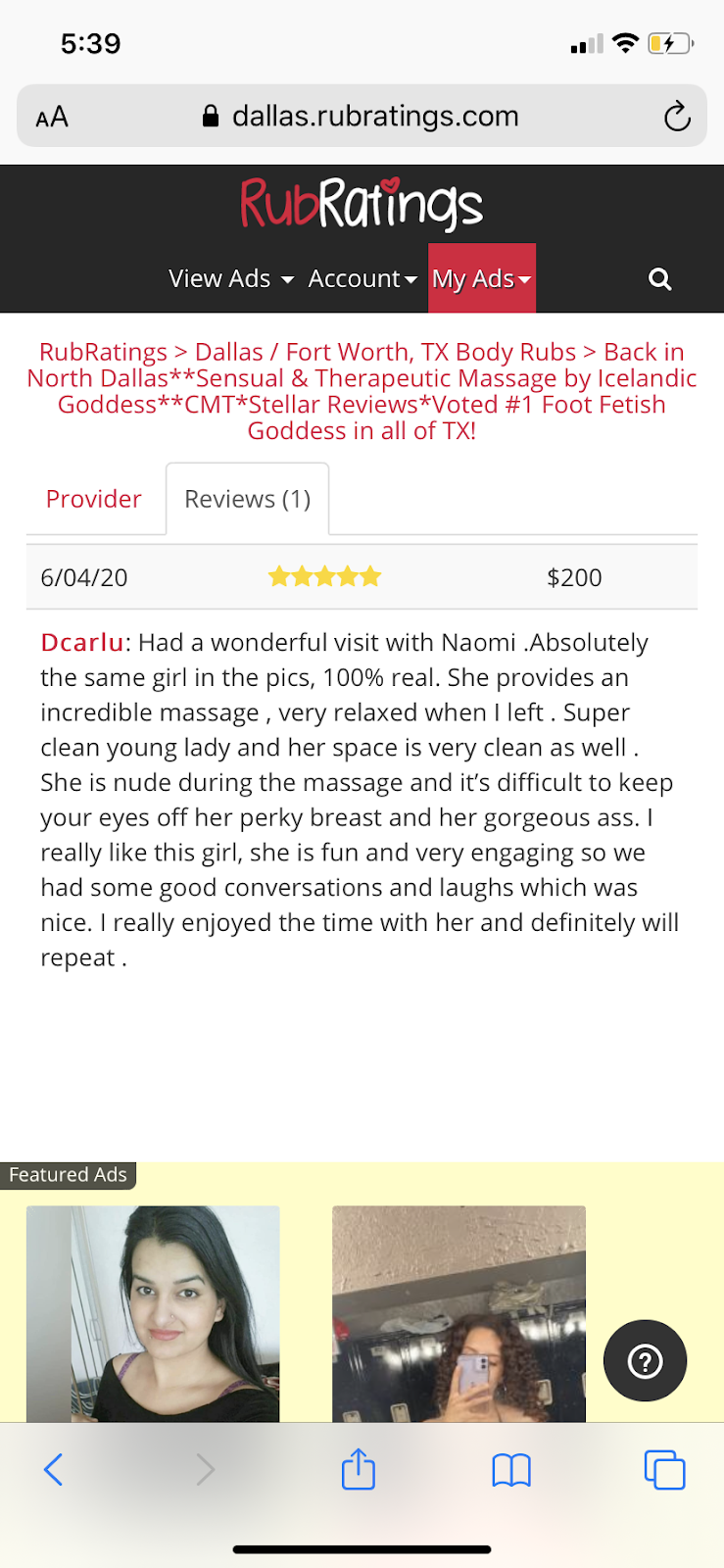
Task: Open Safari bookmarks
Action: point(510,1469)
